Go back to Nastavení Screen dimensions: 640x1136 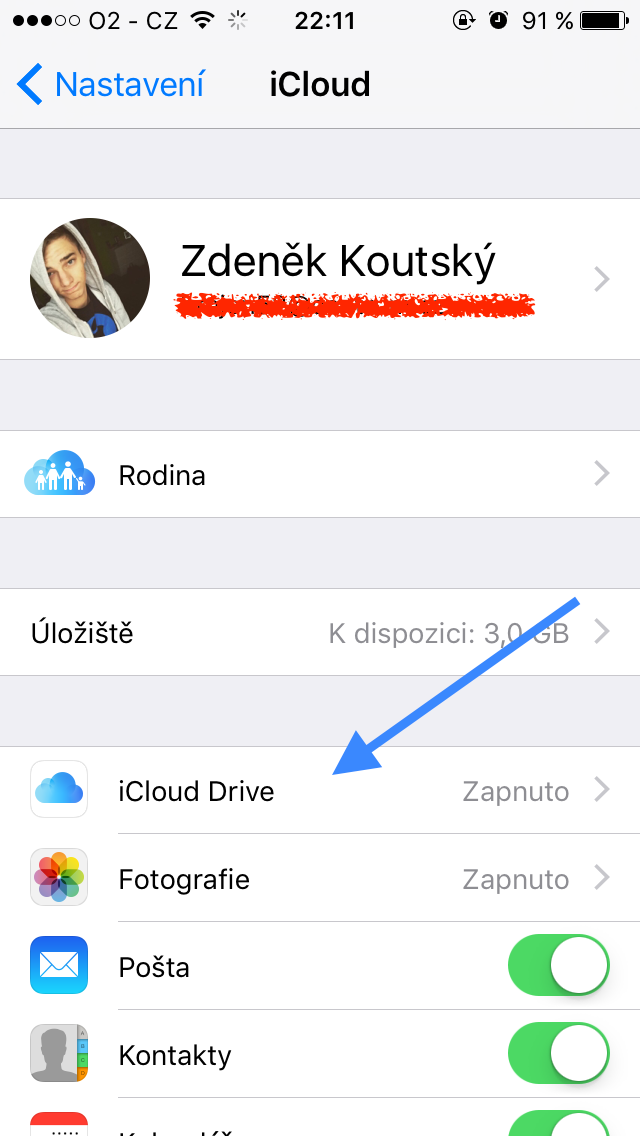[x=110, y=85]
